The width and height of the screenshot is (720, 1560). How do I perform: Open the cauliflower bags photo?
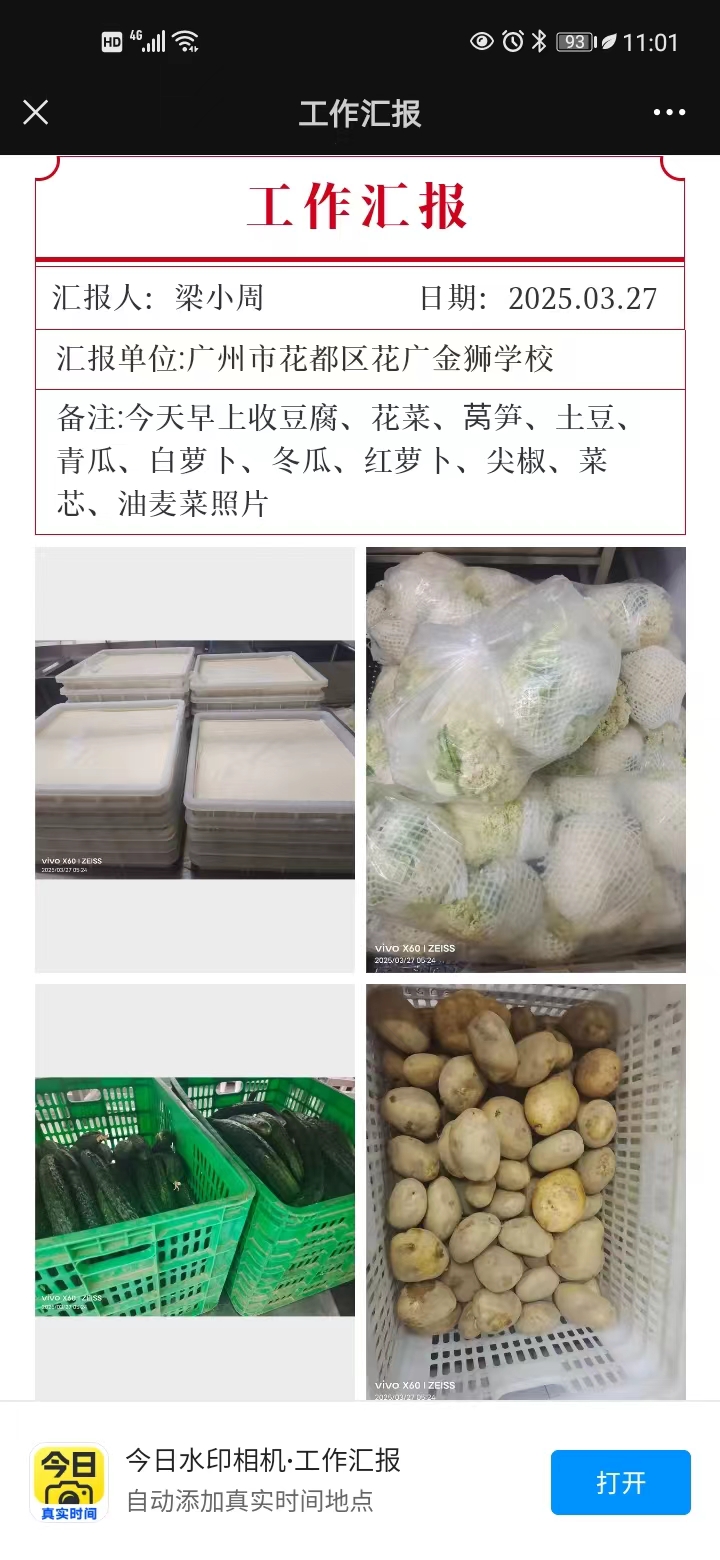[526, 760]
